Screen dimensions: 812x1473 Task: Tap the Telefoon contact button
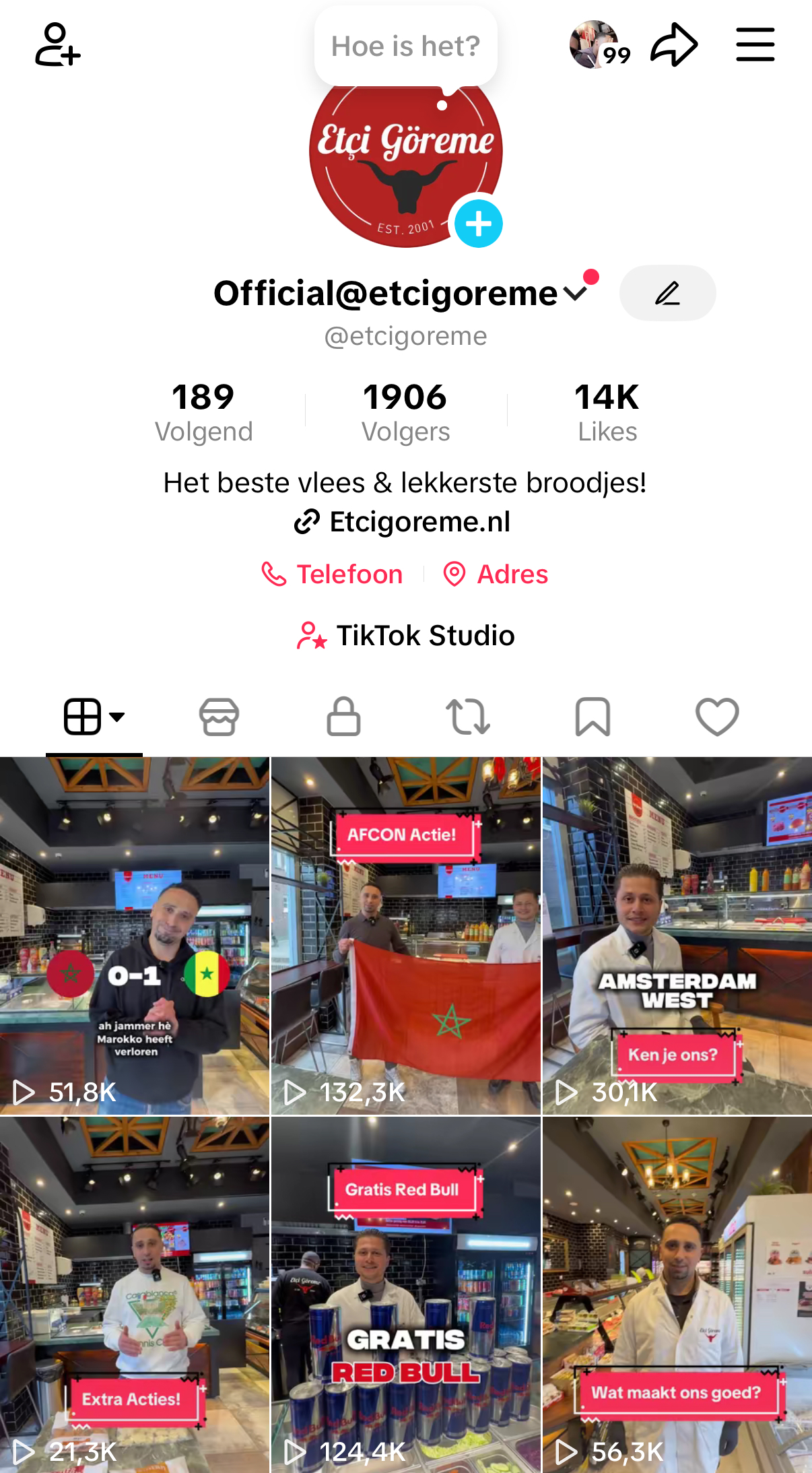pos(332,574)
